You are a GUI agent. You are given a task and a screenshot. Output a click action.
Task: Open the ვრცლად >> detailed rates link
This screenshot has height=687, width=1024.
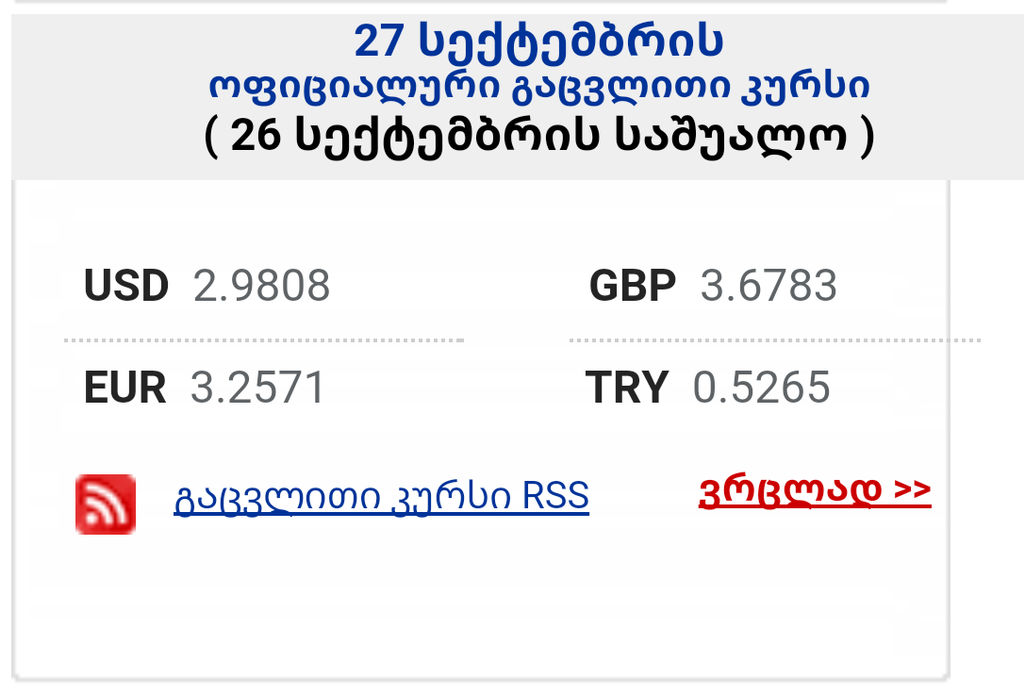coord(814,490)
